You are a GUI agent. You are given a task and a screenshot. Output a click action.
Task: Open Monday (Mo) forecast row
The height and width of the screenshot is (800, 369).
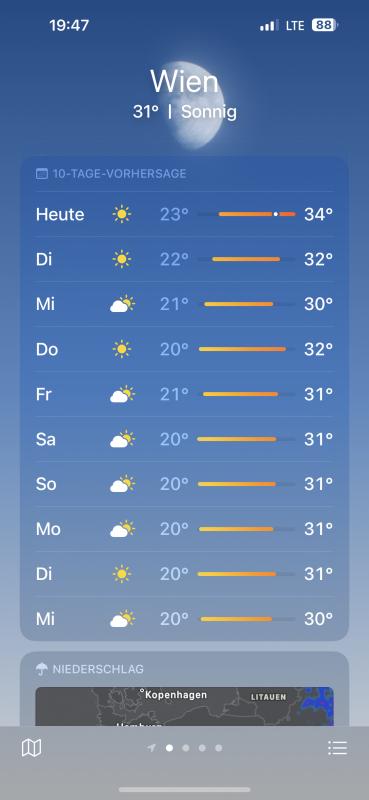(x=184, y=529)
